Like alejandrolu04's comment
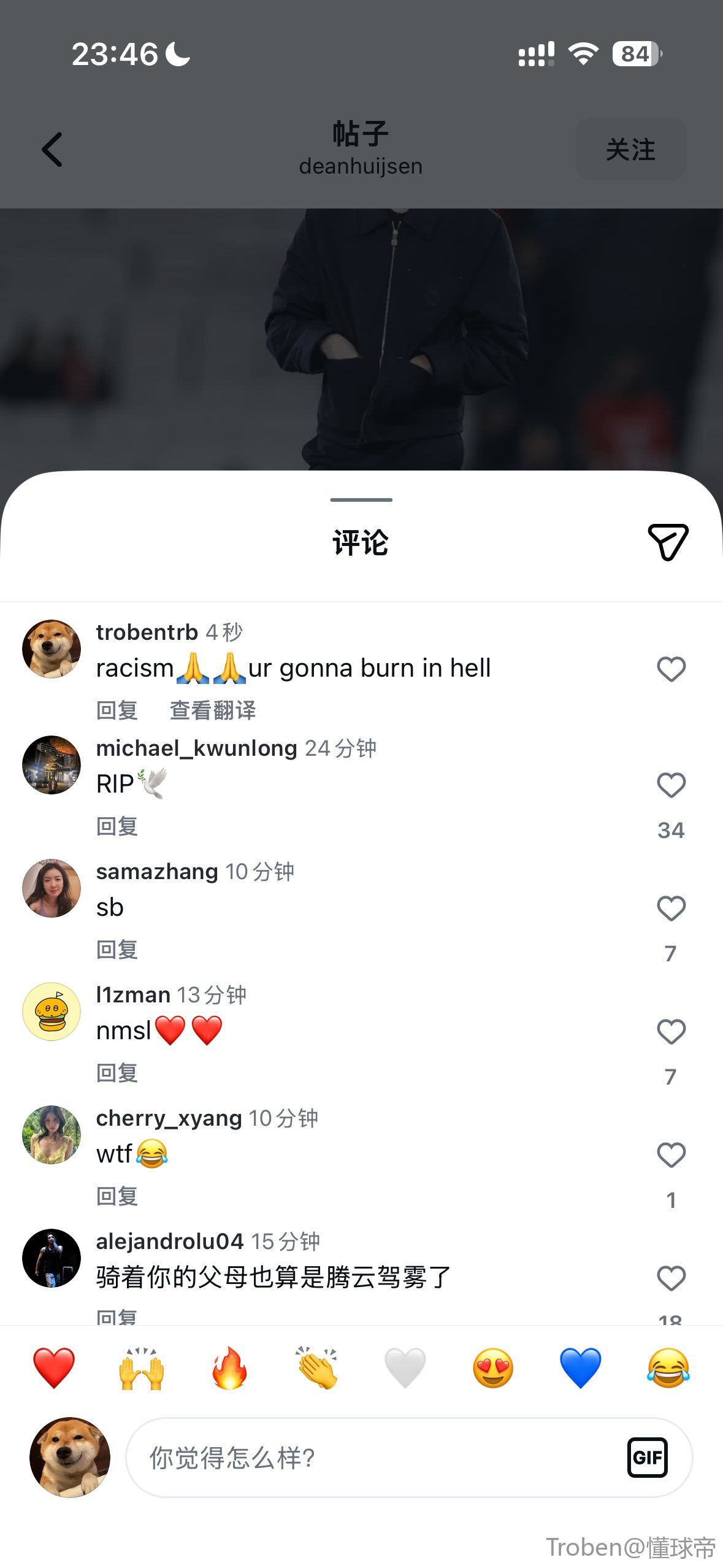 [671, 1278]
